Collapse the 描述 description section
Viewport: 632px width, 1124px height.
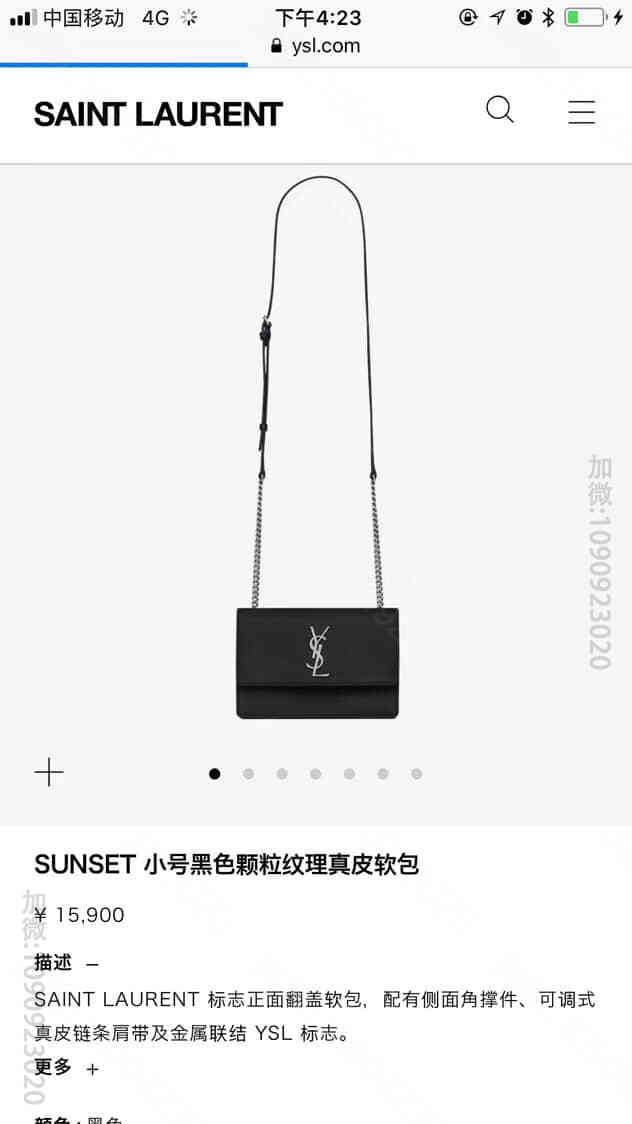coord(92,964)
